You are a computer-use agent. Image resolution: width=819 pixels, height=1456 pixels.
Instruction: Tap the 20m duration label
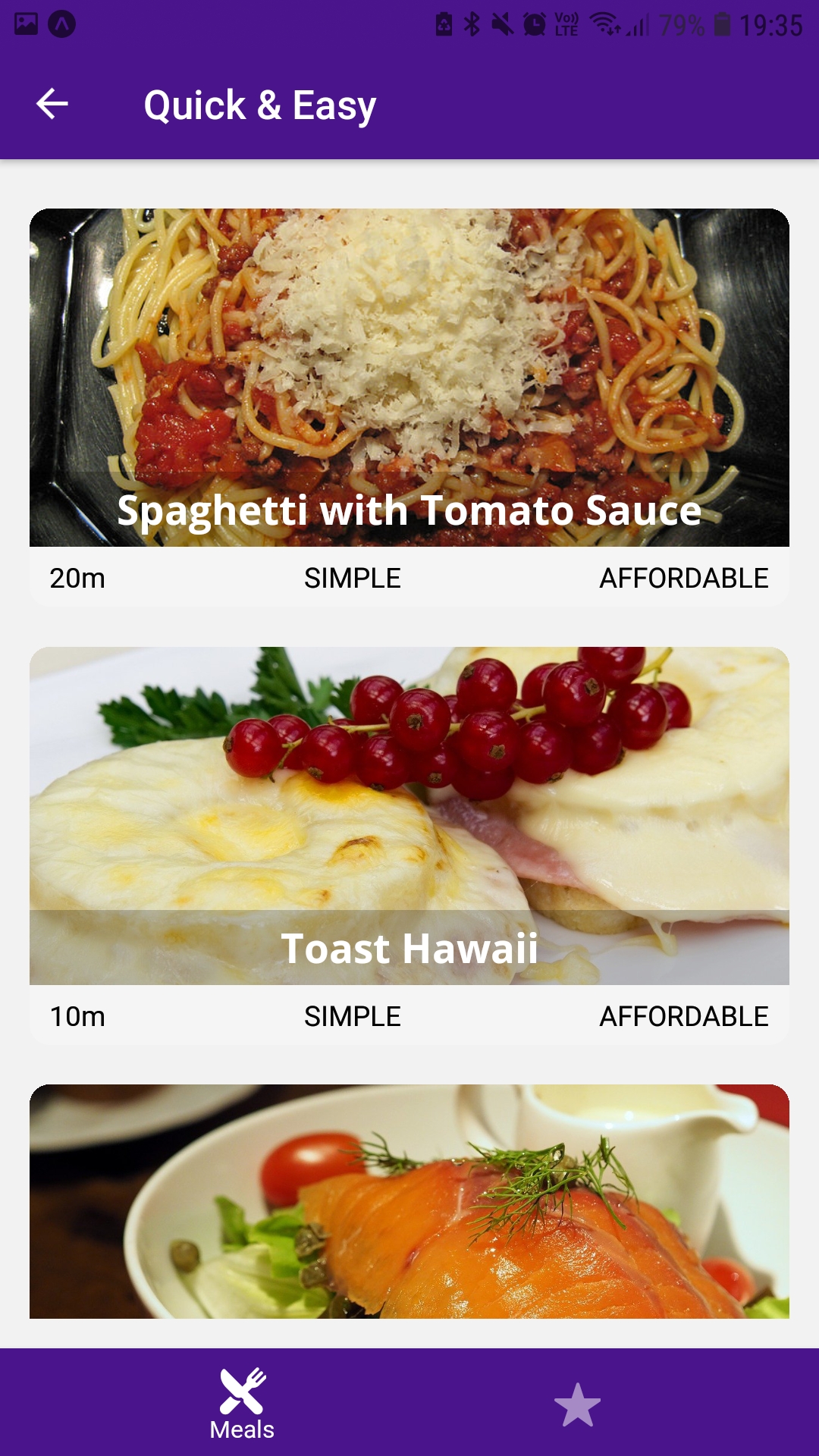[x=77, y=578]
